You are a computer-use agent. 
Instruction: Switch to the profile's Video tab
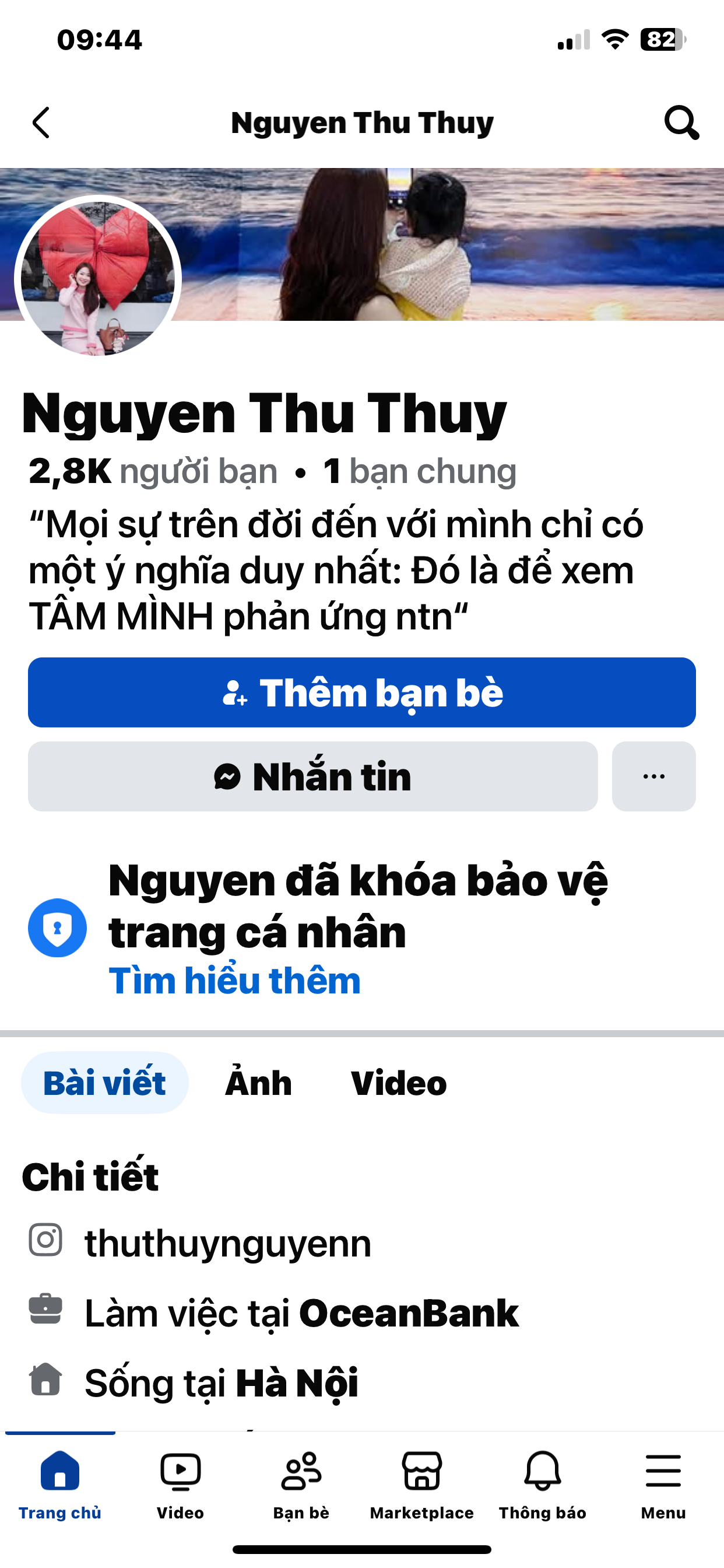pyautogui.click(x=399, y=1083)
